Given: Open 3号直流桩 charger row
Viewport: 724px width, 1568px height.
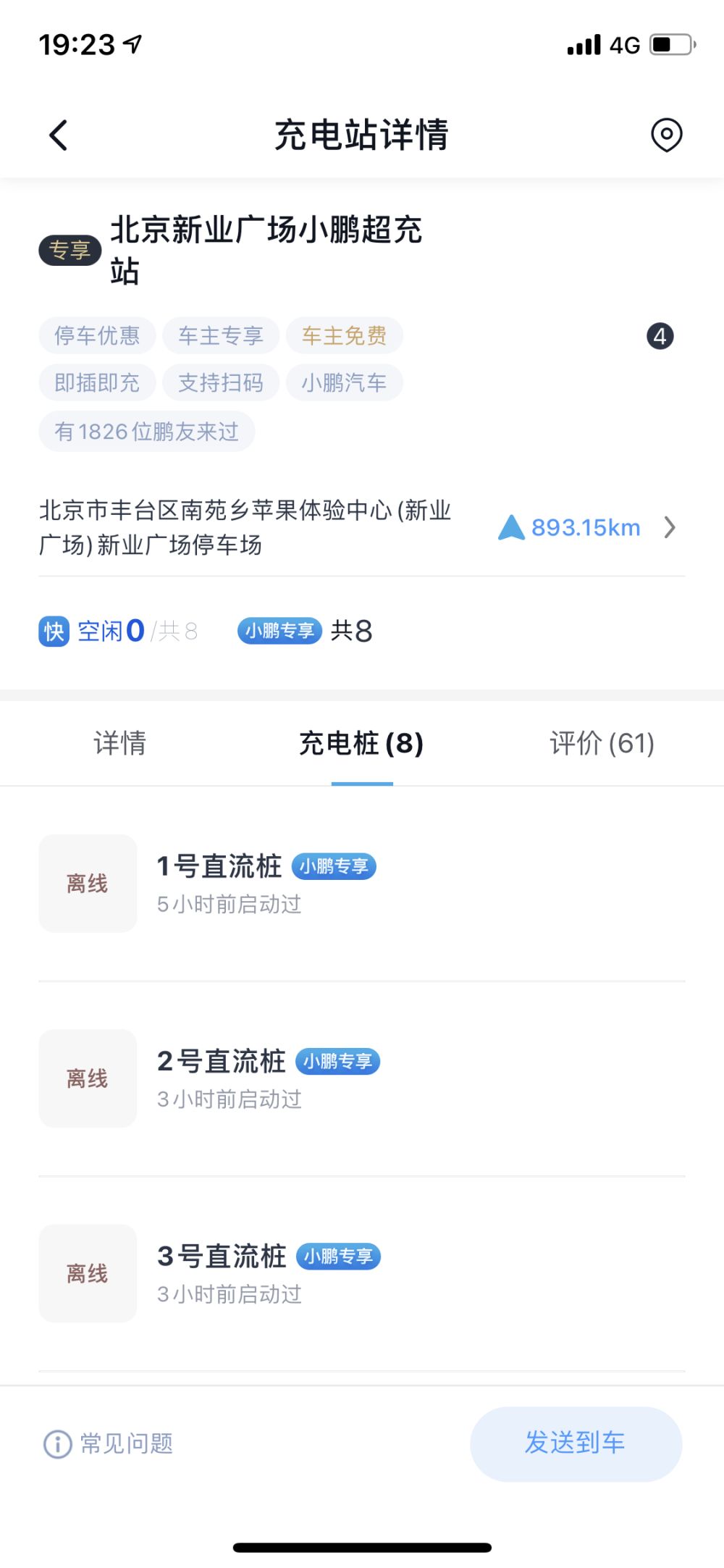Looking at the screenshot, I should [361, 1273].
